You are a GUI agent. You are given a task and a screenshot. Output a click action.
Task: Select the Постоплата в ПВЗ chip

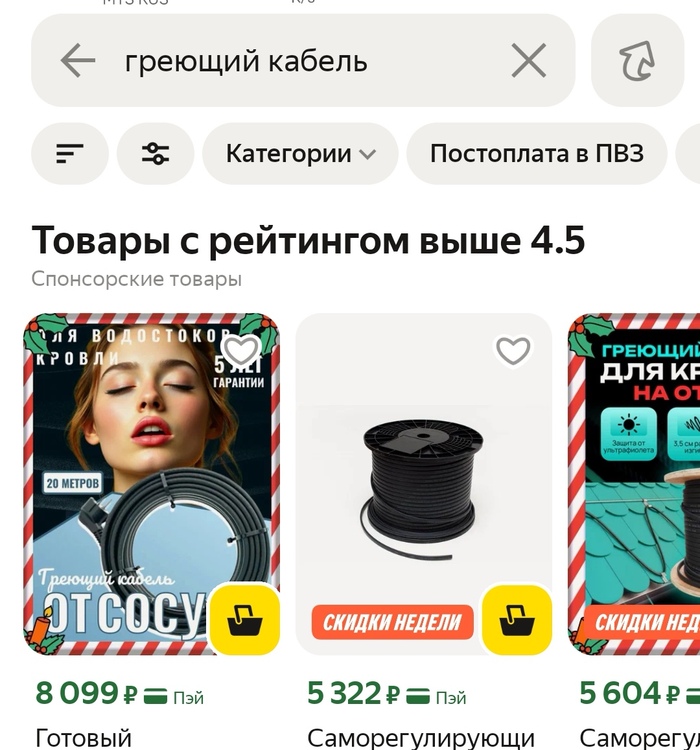pyautogui.click(x=536, y=154)
